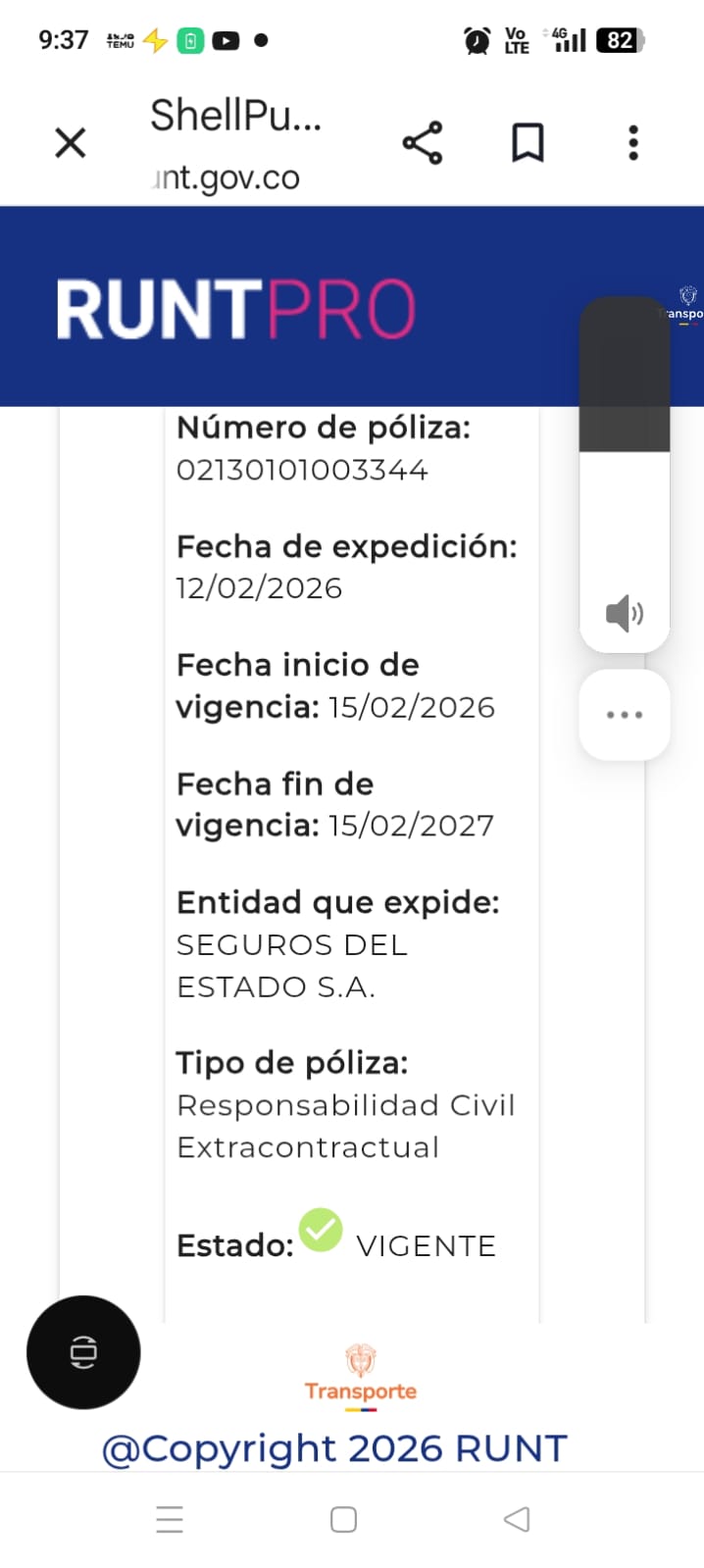Go back using system navigation
This screenshot has width=704, height=1568.
[x=517, y=1519]
